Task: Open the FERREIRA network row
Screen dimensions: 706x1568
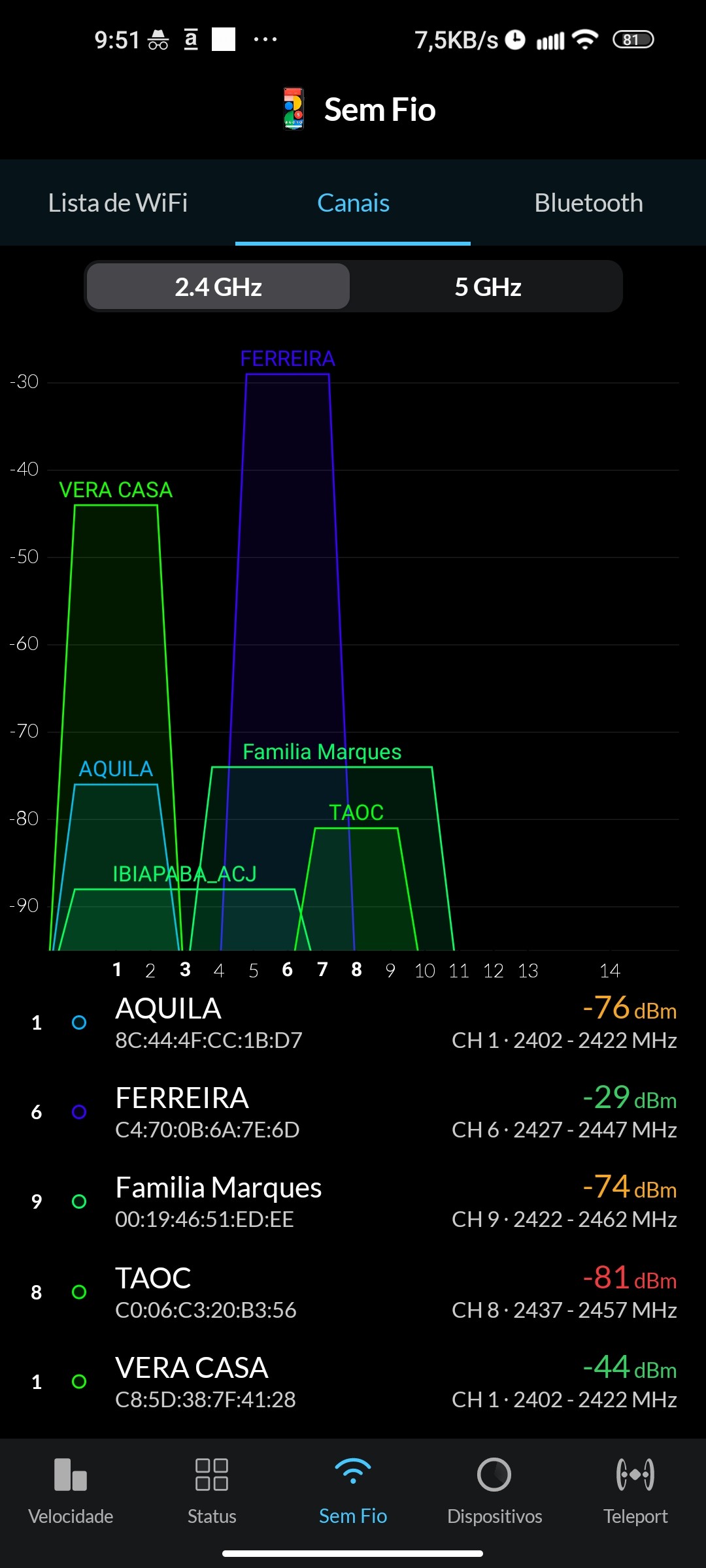Action: coord(353,1112)
